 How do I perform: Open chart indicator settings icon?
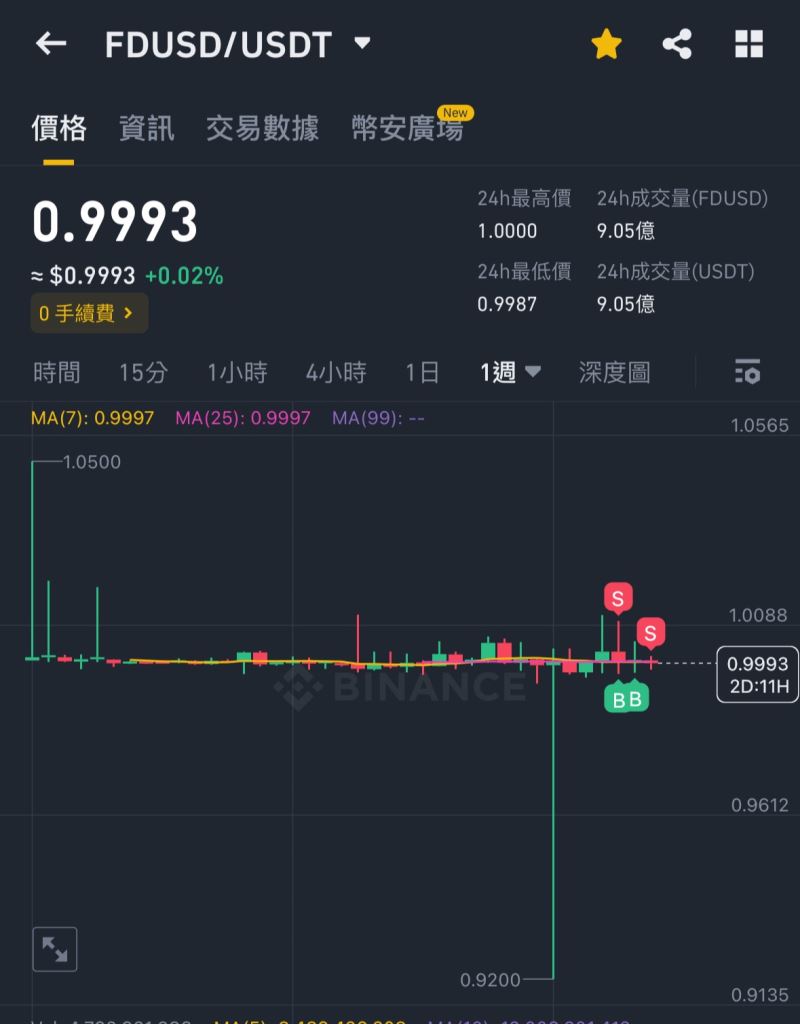747,371
